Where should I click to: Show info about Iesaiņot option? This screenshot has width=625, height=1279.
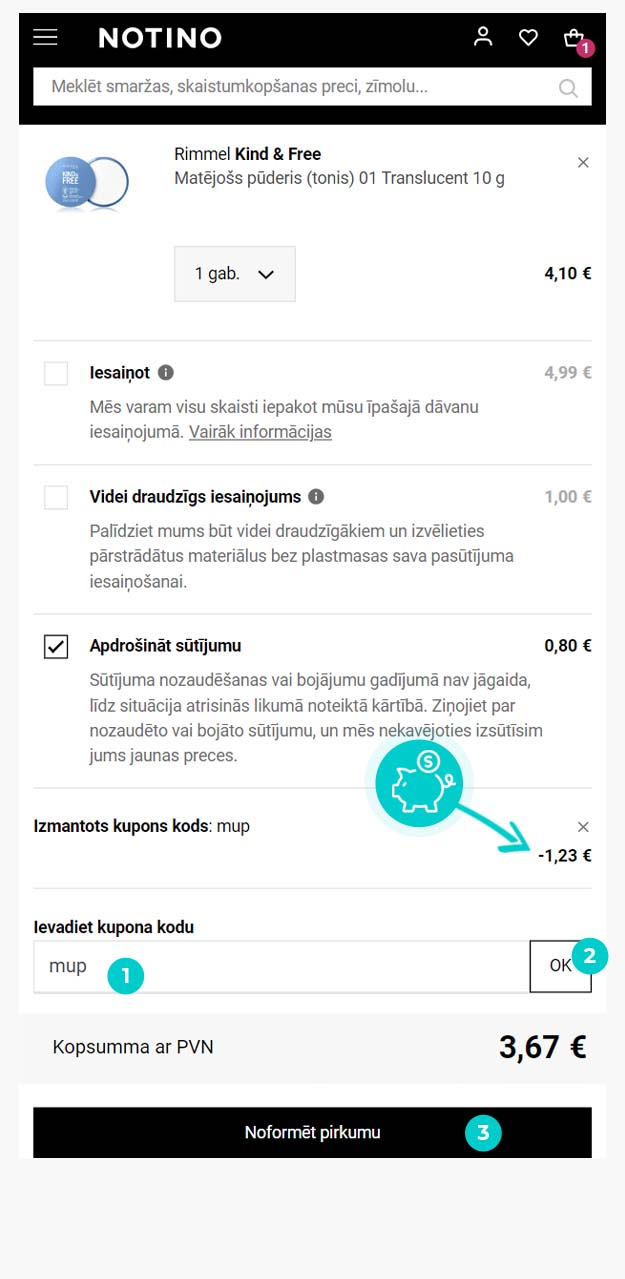166,372
